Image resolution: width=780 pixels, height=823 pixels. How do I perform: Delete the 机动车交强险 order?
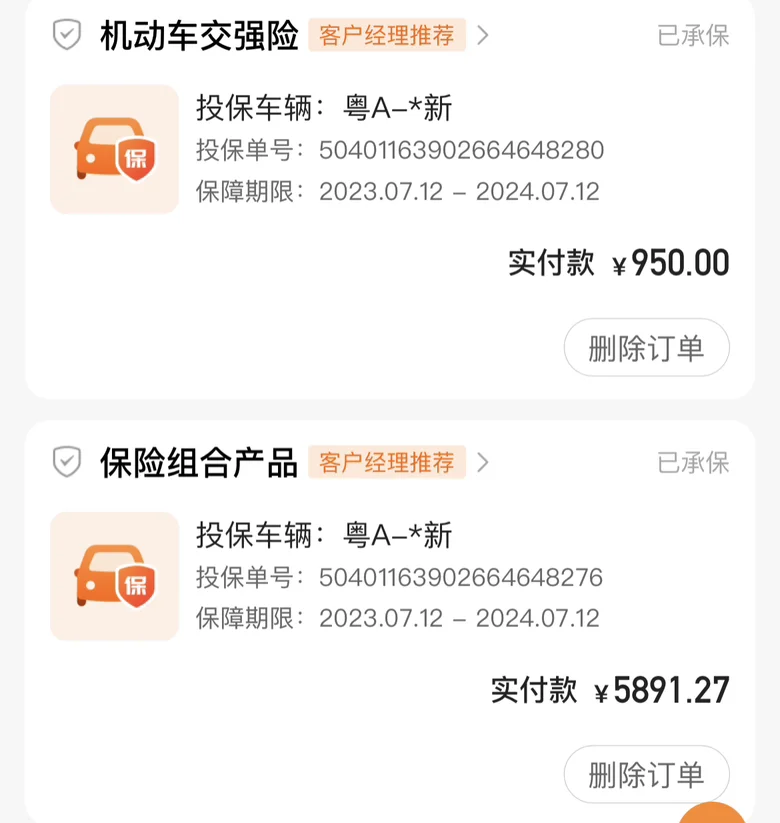(x=646, y=348)
